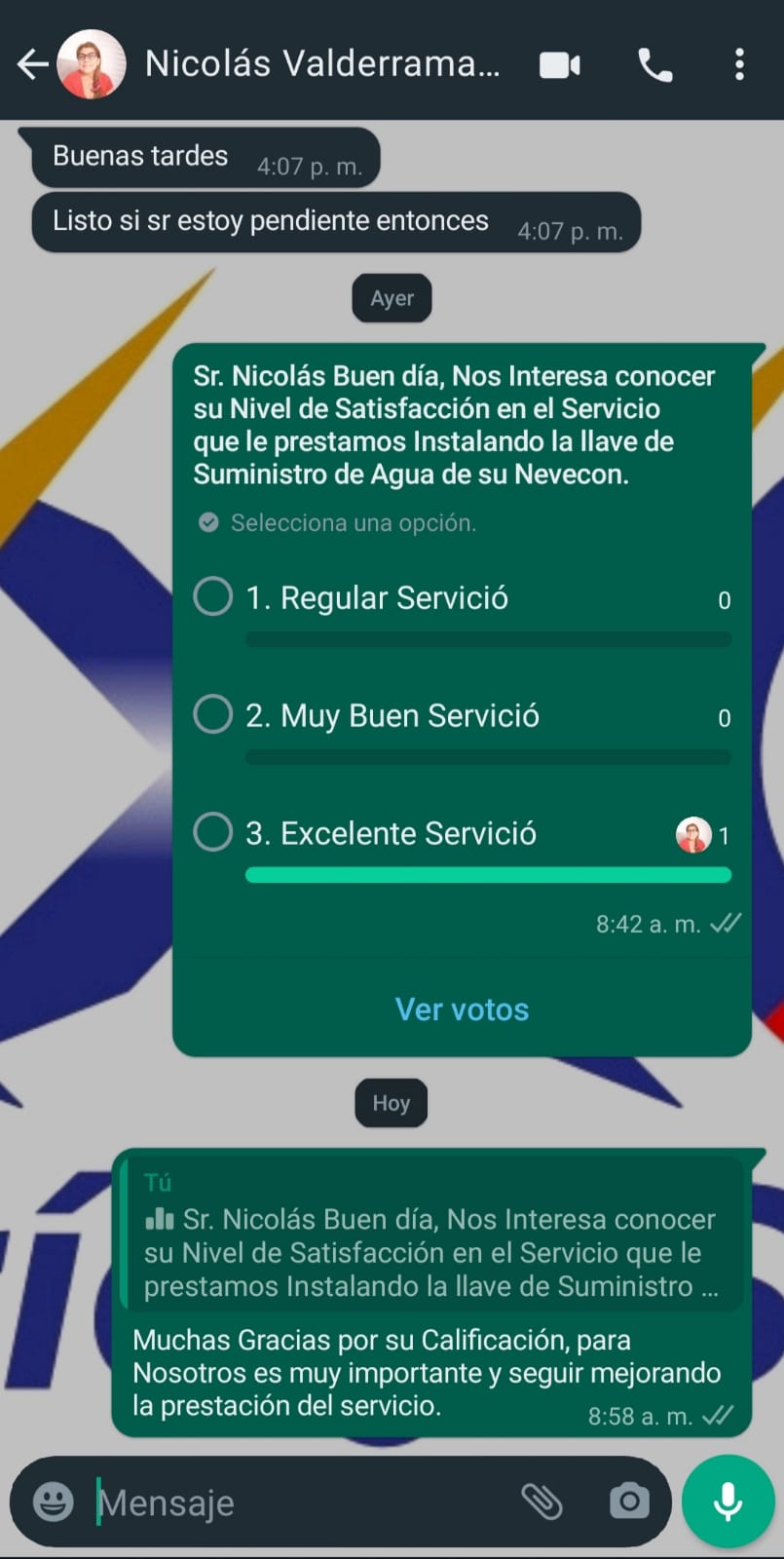Select poll option 1. Regular Servició
The height and width of the screenshot is (1559, 784).
tap(213, 596)
